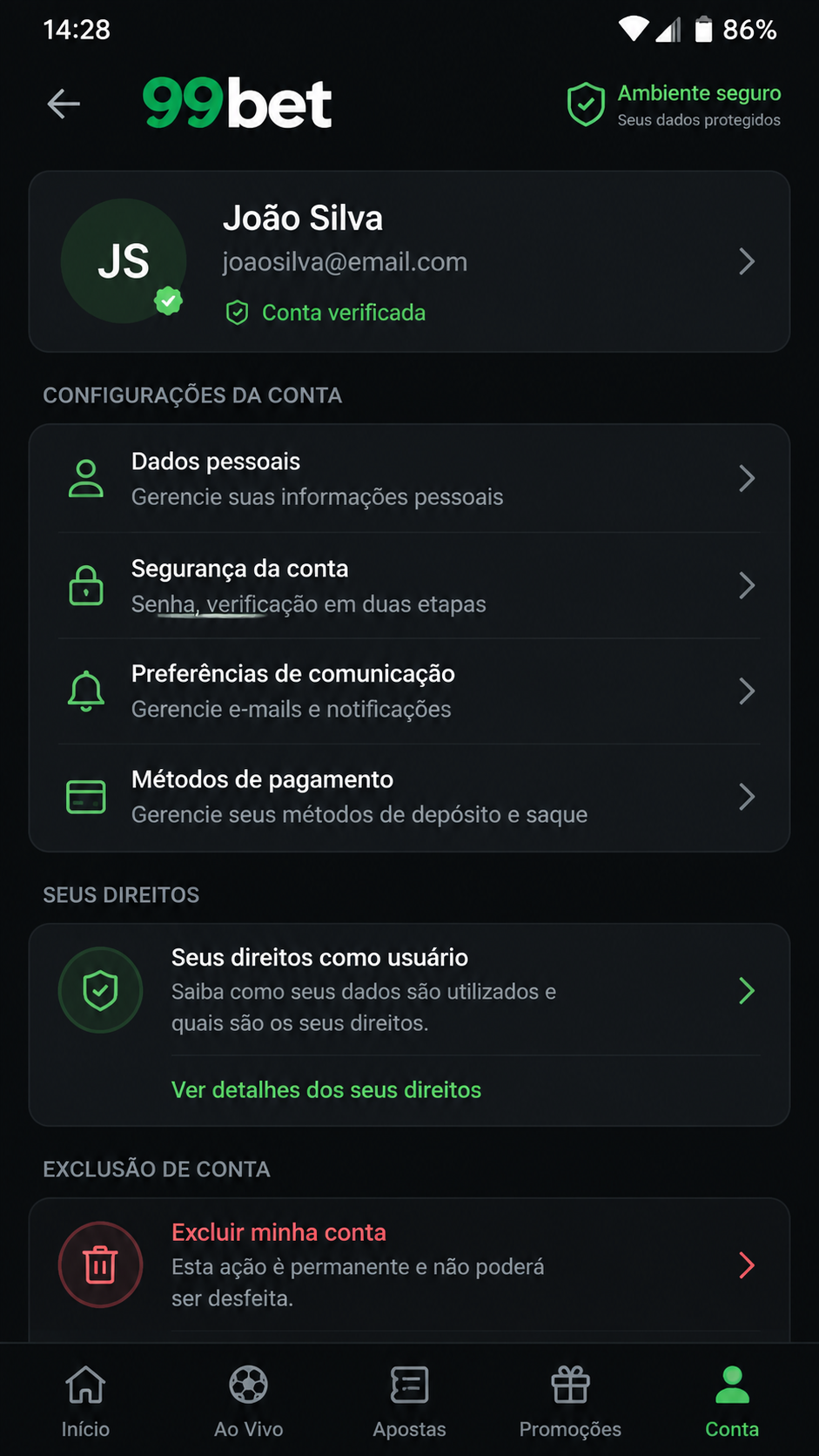Open Métodos de pagamento
Viewport: 819px width, 1456px height.
pyautogui.click(x=409, y=797)
